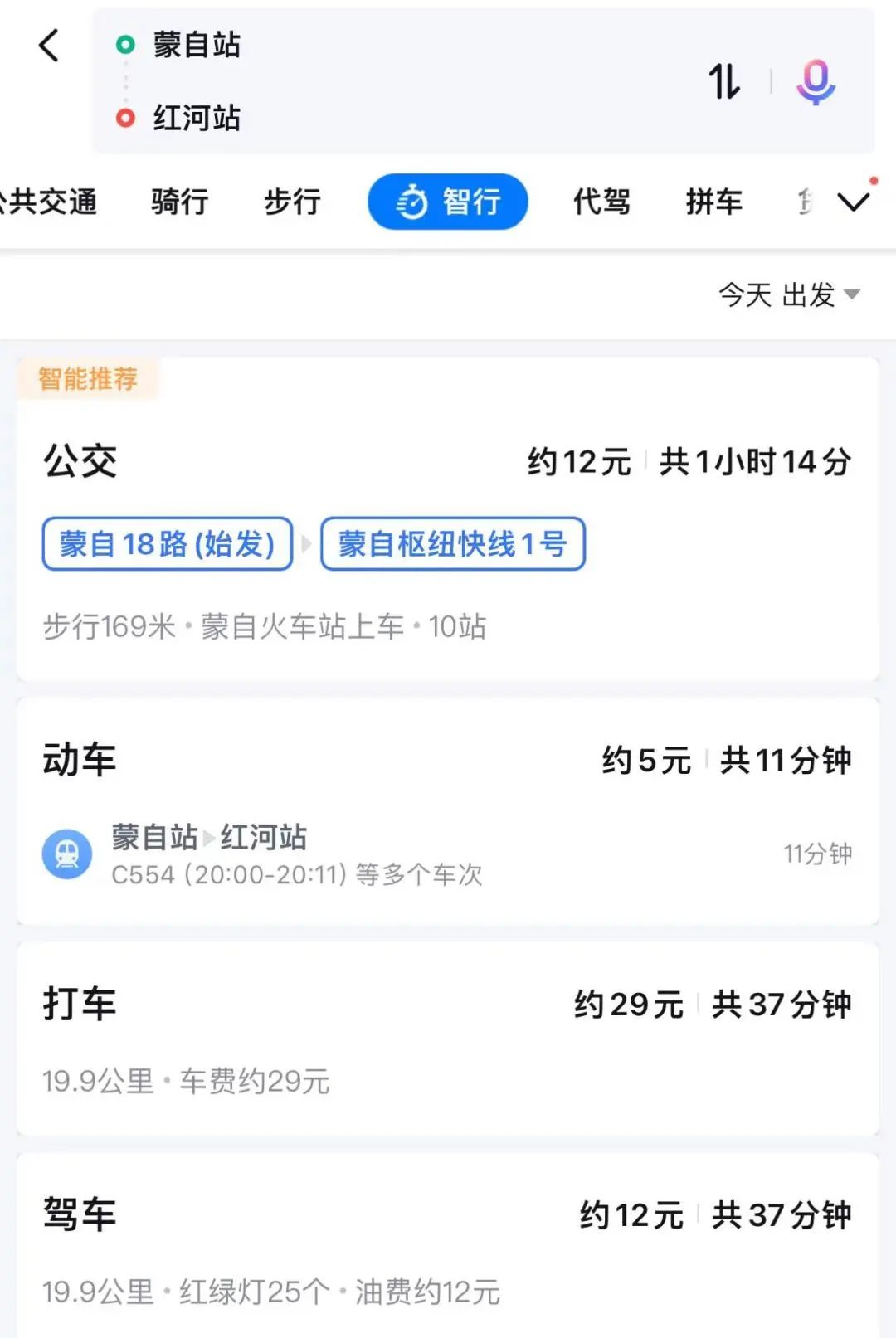Switch to the 骑行 tab
Viewport: 896px width, 1338px height.
(179, 202)
